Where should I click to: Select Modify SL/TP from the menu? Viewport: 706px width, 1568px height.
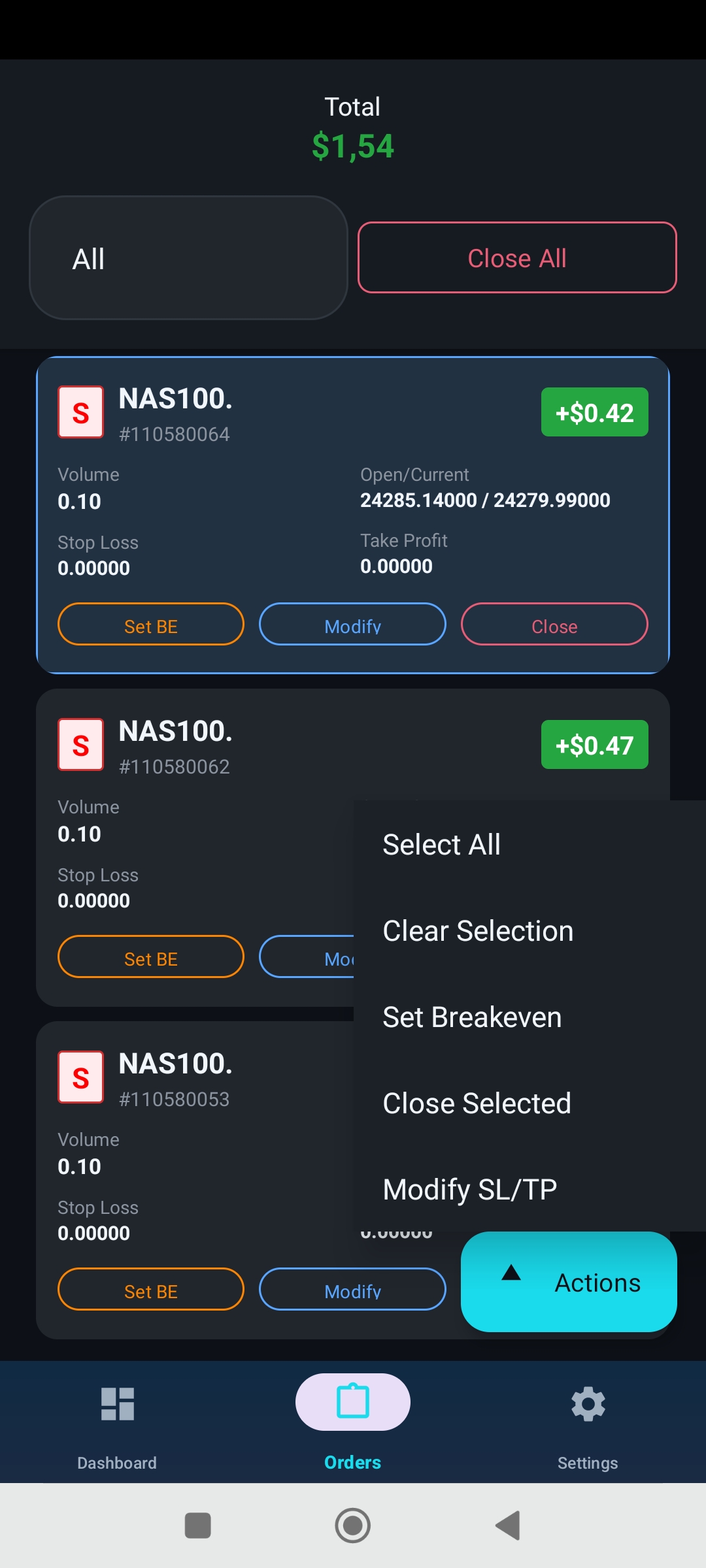tap(470, 1190)
